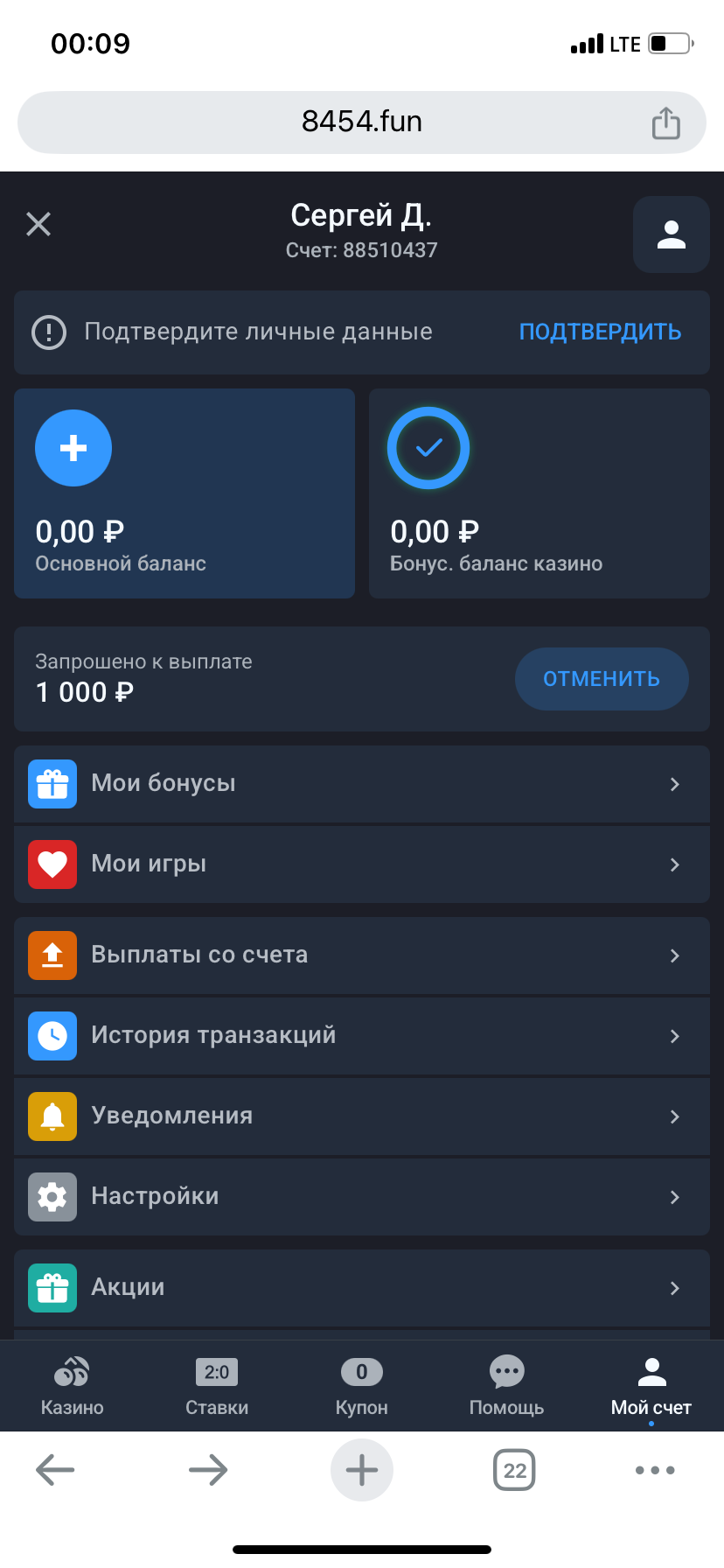The image size is (724, 1568).
Task: Cancel the 1 000 ₽ withdrawal request
Action: pos(602,679)
